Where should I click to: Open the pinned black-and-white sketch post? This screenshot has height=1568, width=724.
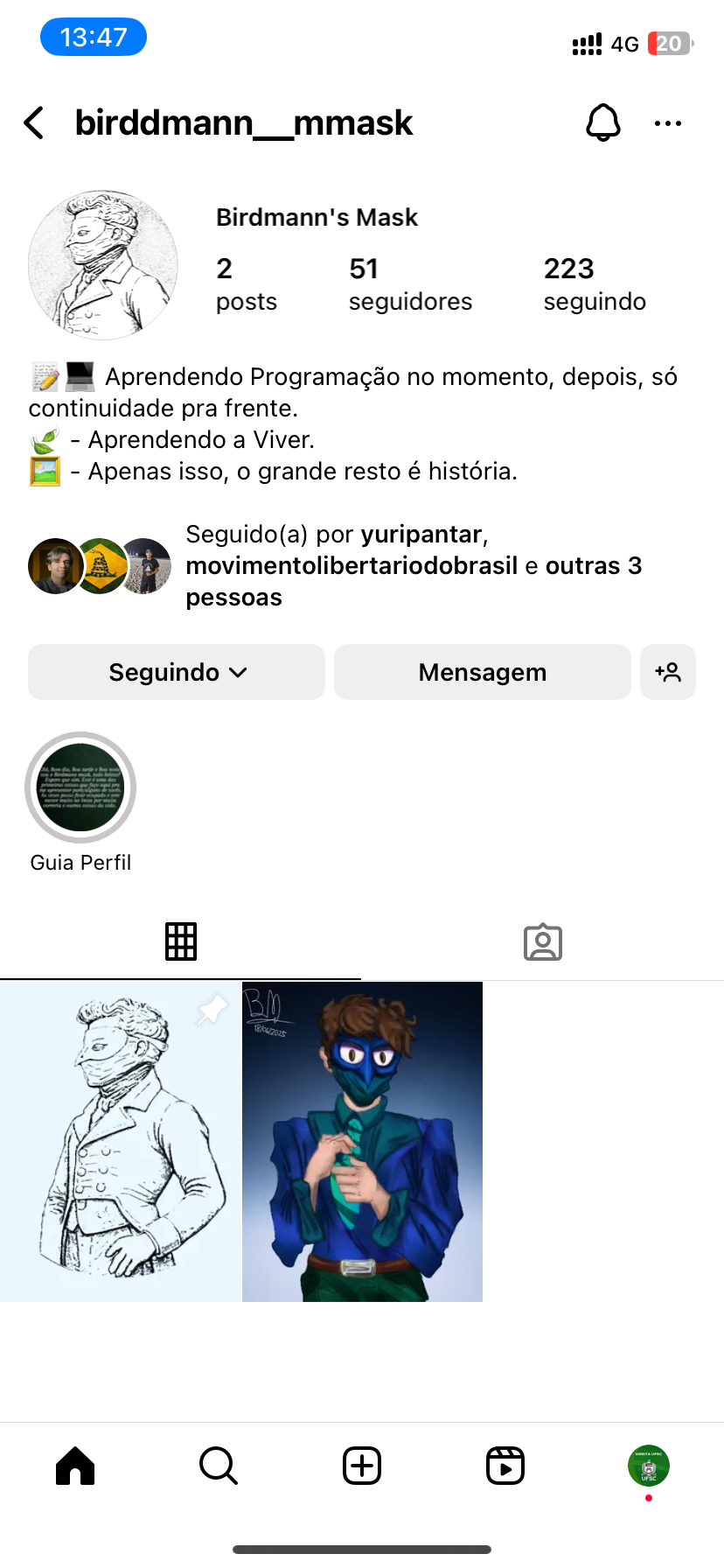point(120,1142)
